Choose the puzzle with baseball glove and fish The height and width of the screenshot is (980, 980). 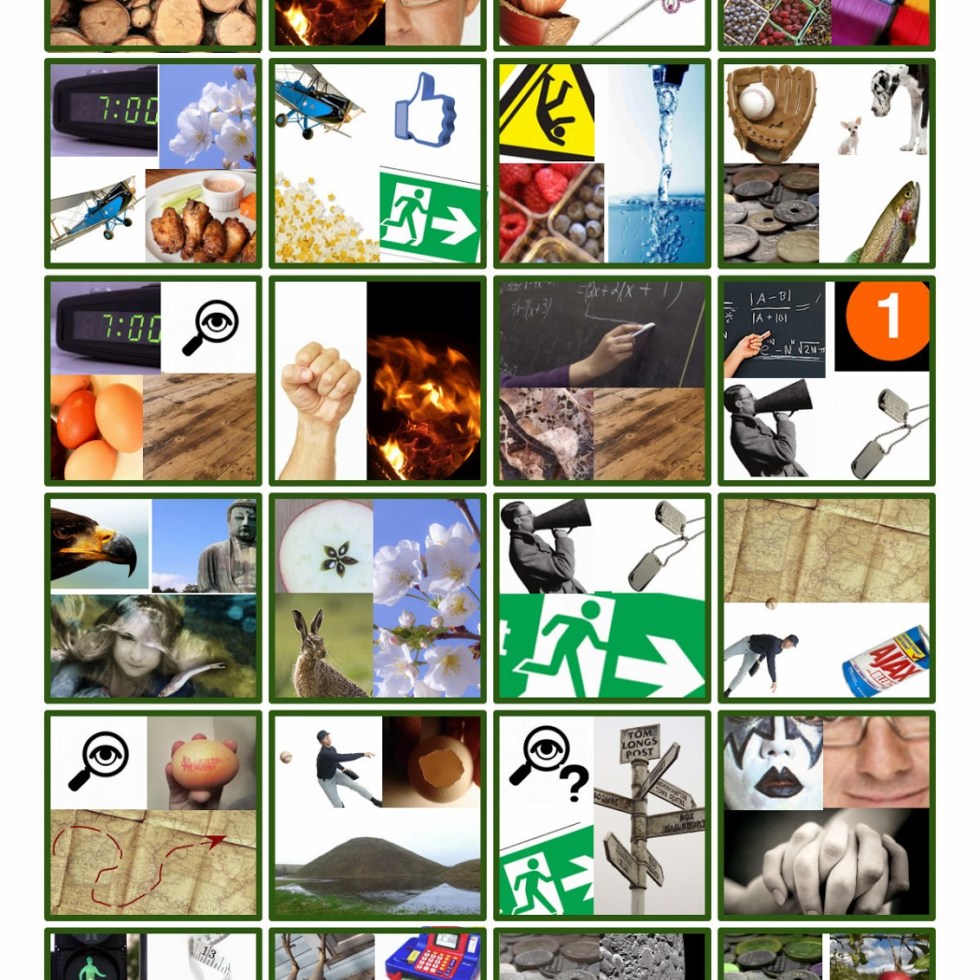point(826,164)
